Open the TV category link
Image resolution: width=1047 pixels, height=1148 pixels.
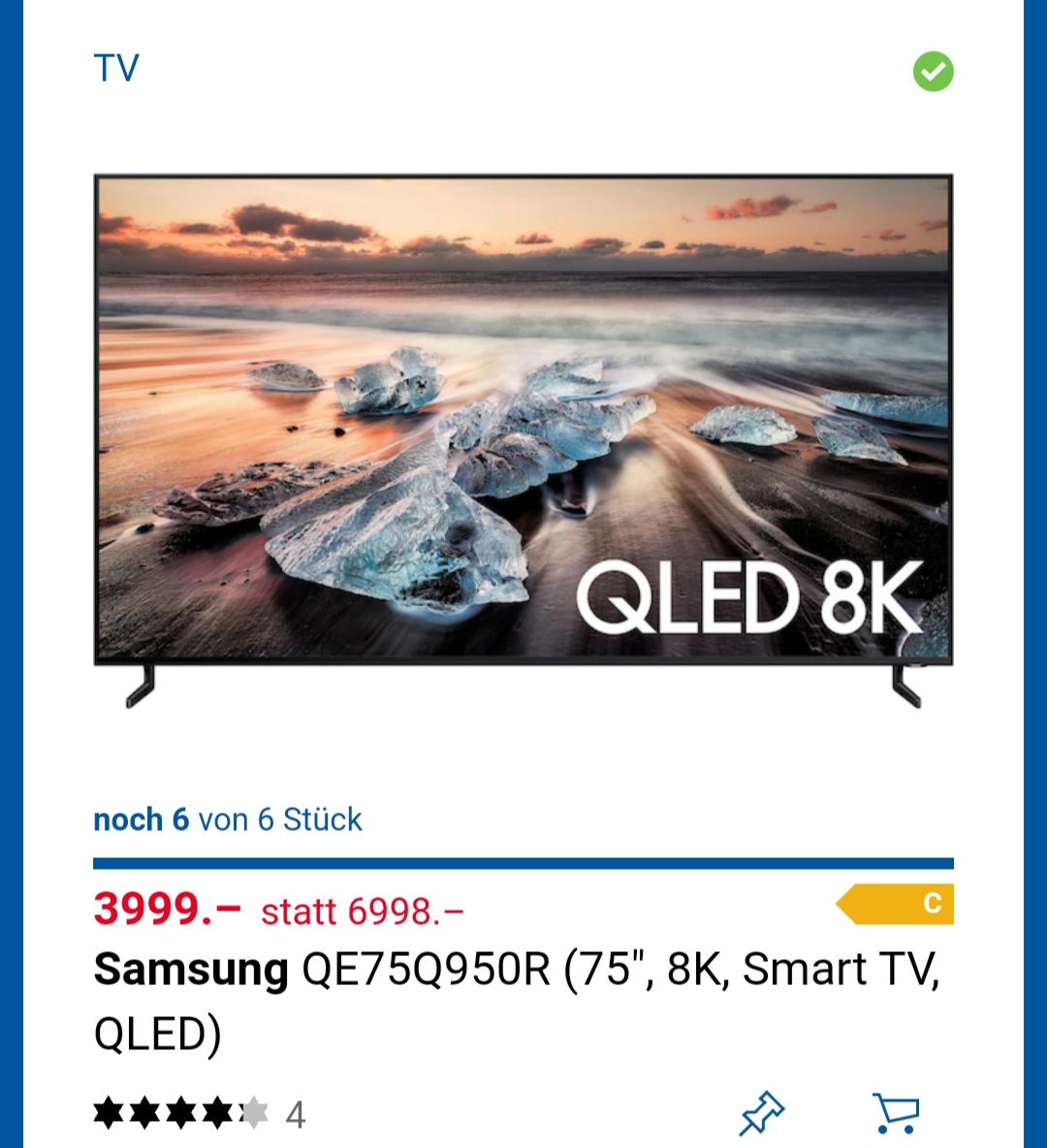[116, 69]
